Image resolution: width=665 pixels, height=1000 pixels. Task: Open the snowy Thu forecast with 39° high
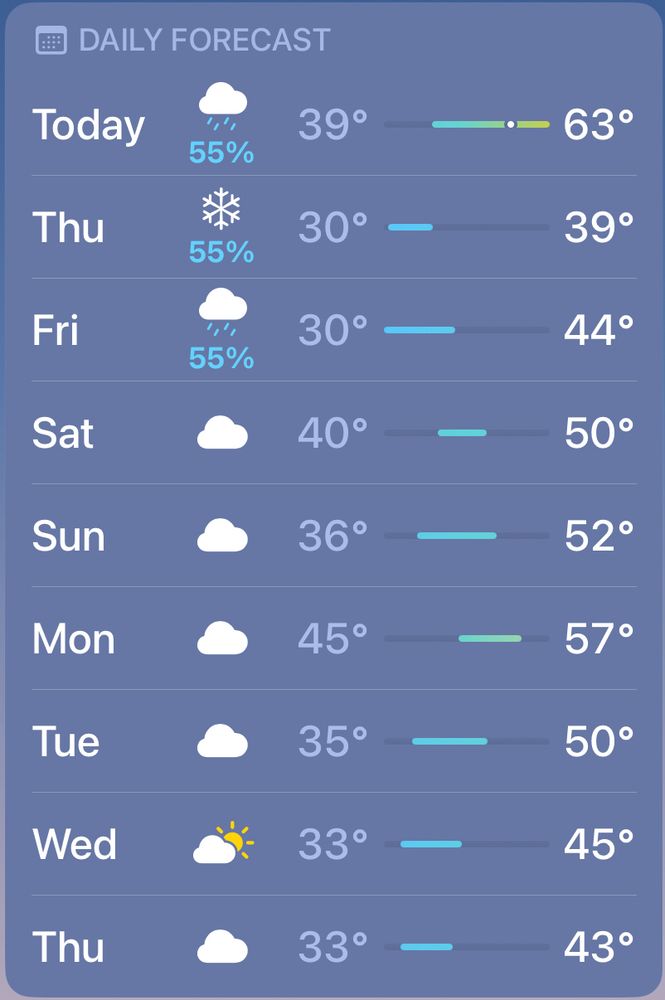click(332, 228)
